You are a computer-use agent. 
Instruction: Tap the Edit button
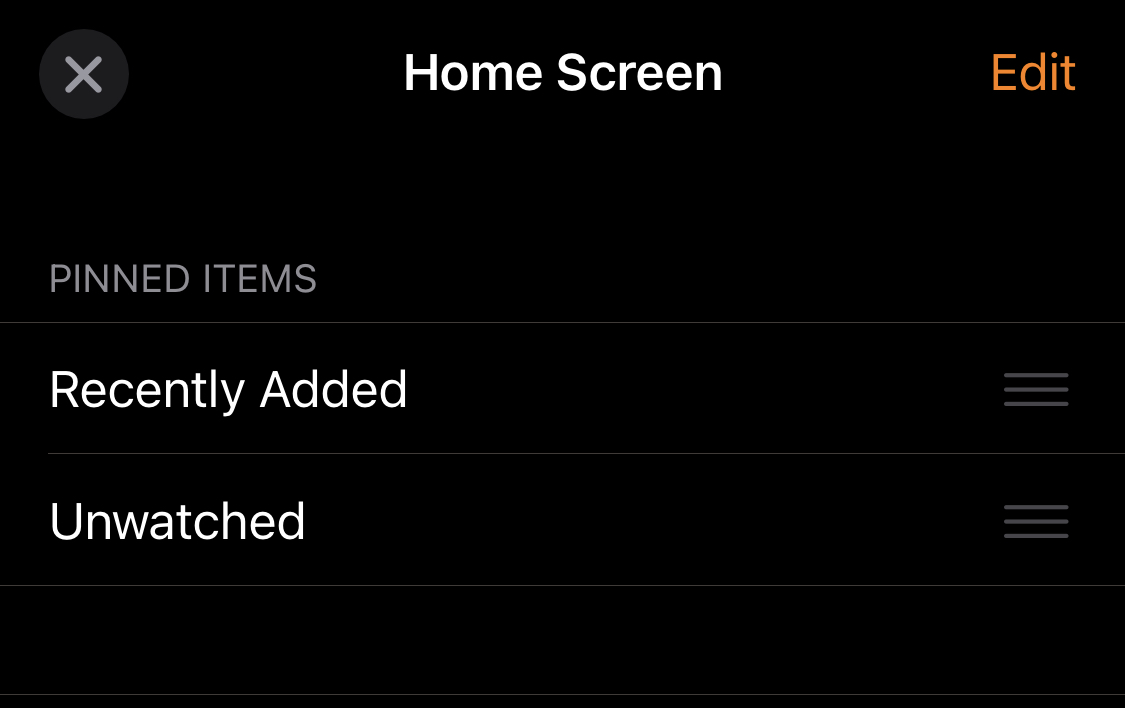1033,73
